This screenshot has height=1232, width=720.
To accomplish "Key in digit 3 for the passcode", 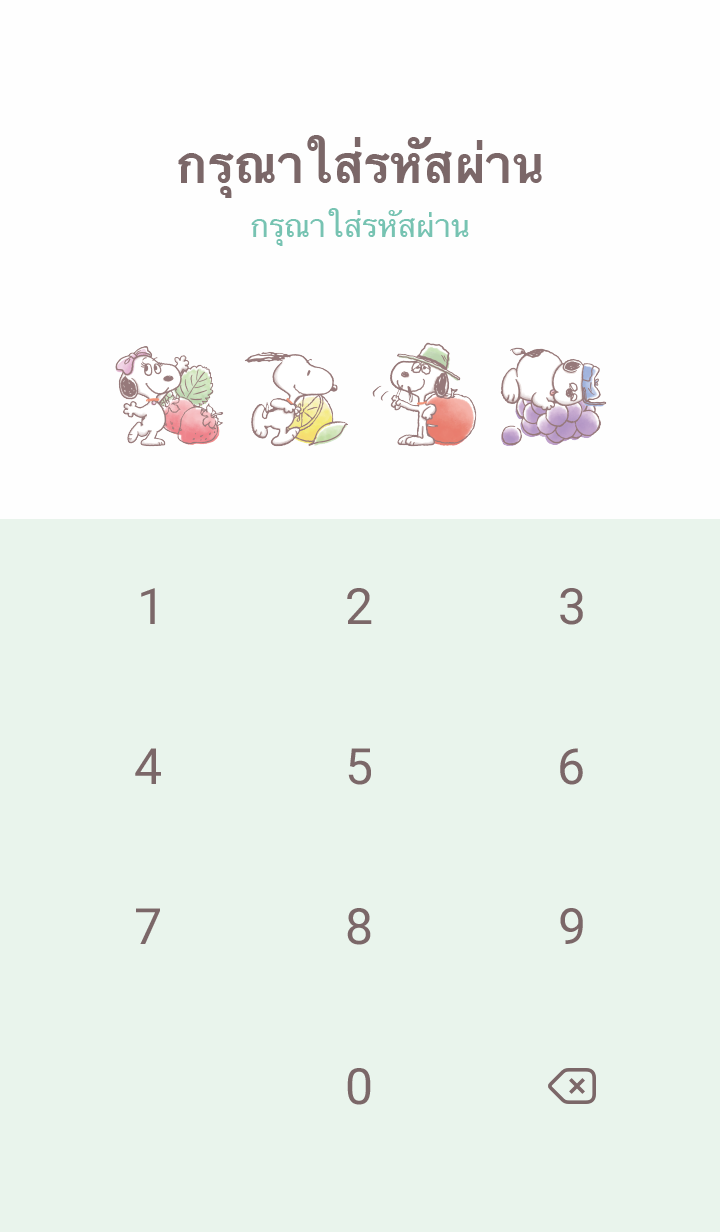I will [x=571, y=607].
